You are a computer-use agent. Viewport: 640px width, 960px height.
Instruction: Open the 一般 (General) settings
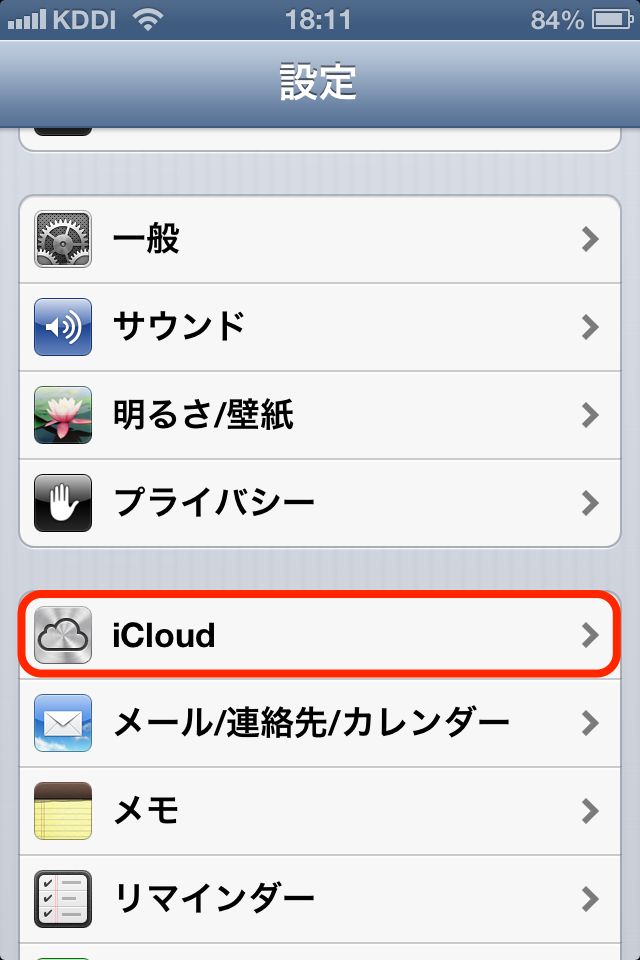coord(320,239)
